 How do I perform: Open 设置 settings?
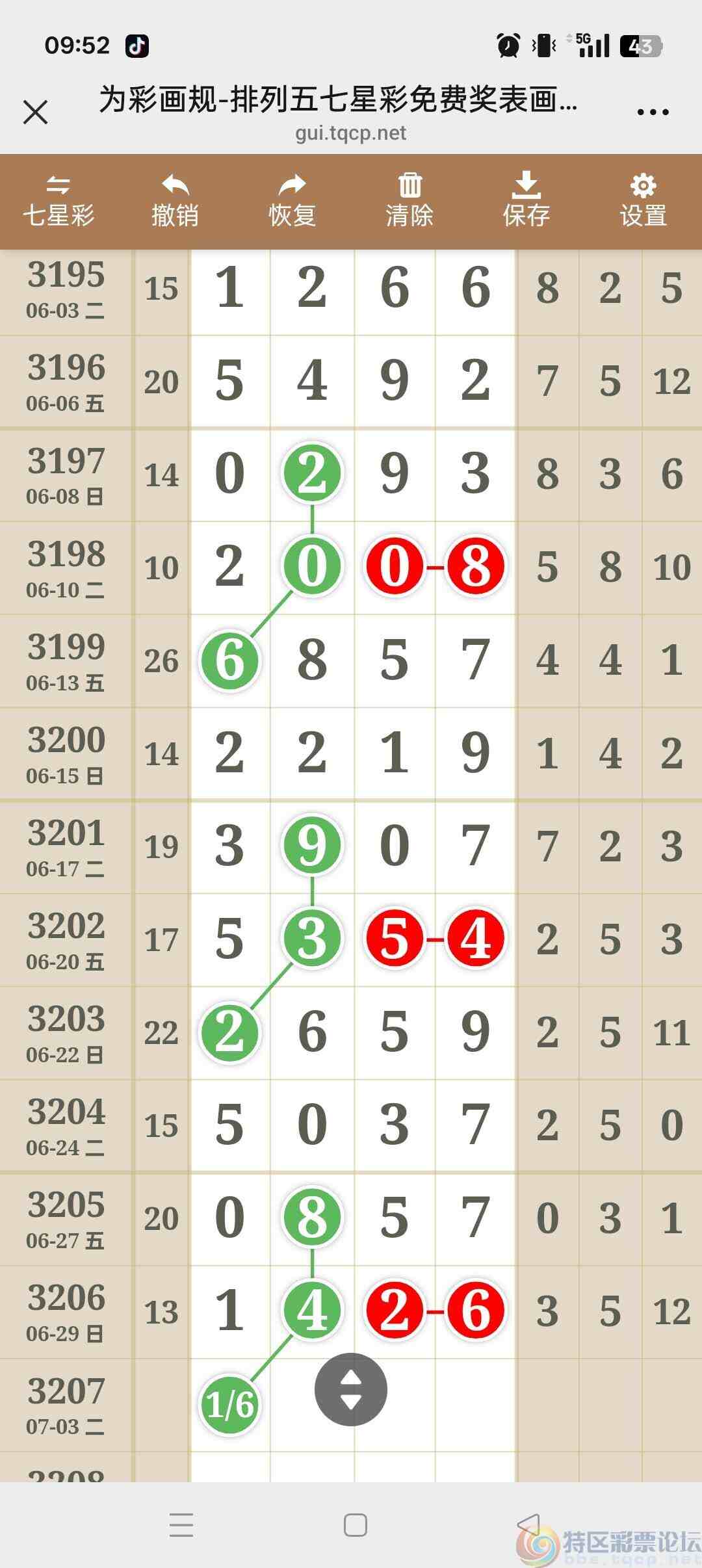(x=643, y=202)
